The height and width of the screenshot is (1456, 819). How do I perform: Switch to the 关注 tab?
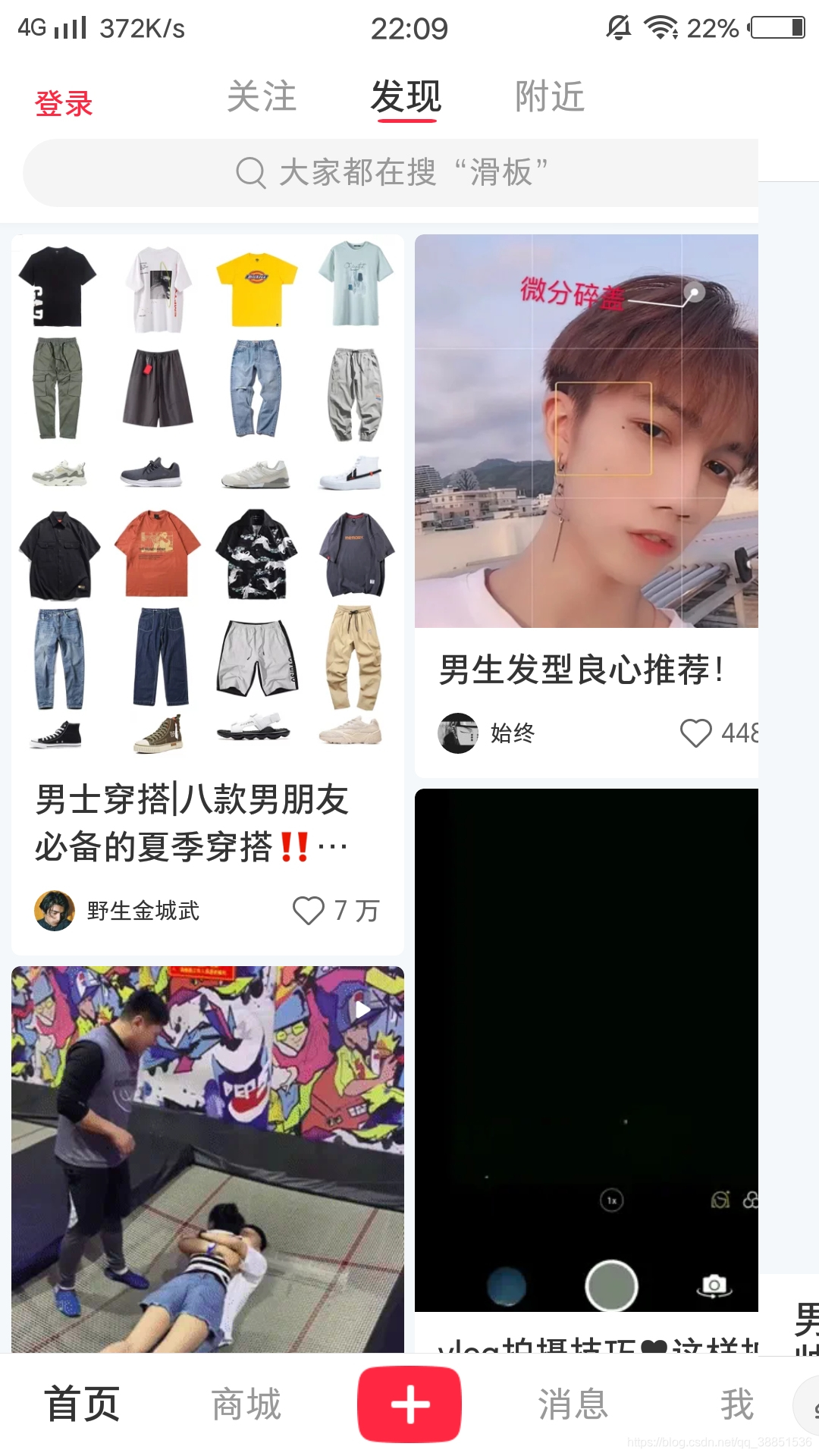click(262, 97)
